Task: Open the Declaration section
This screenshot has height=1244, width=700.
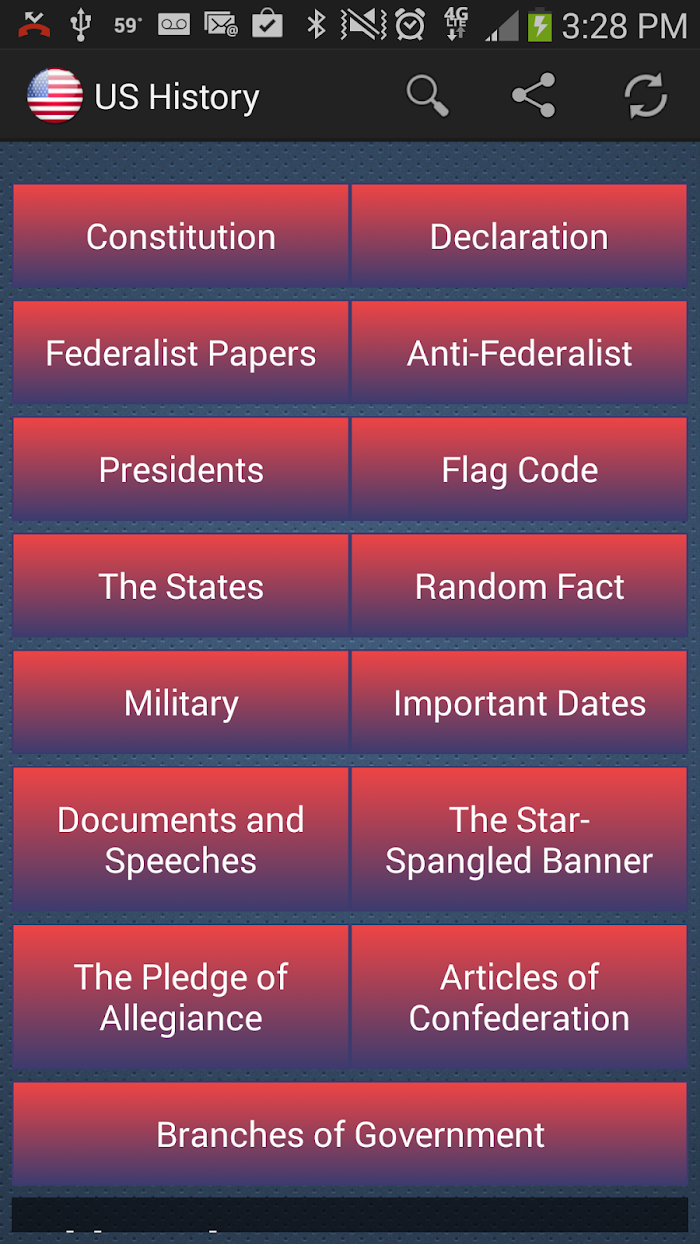Action: (x=519, y=237)
